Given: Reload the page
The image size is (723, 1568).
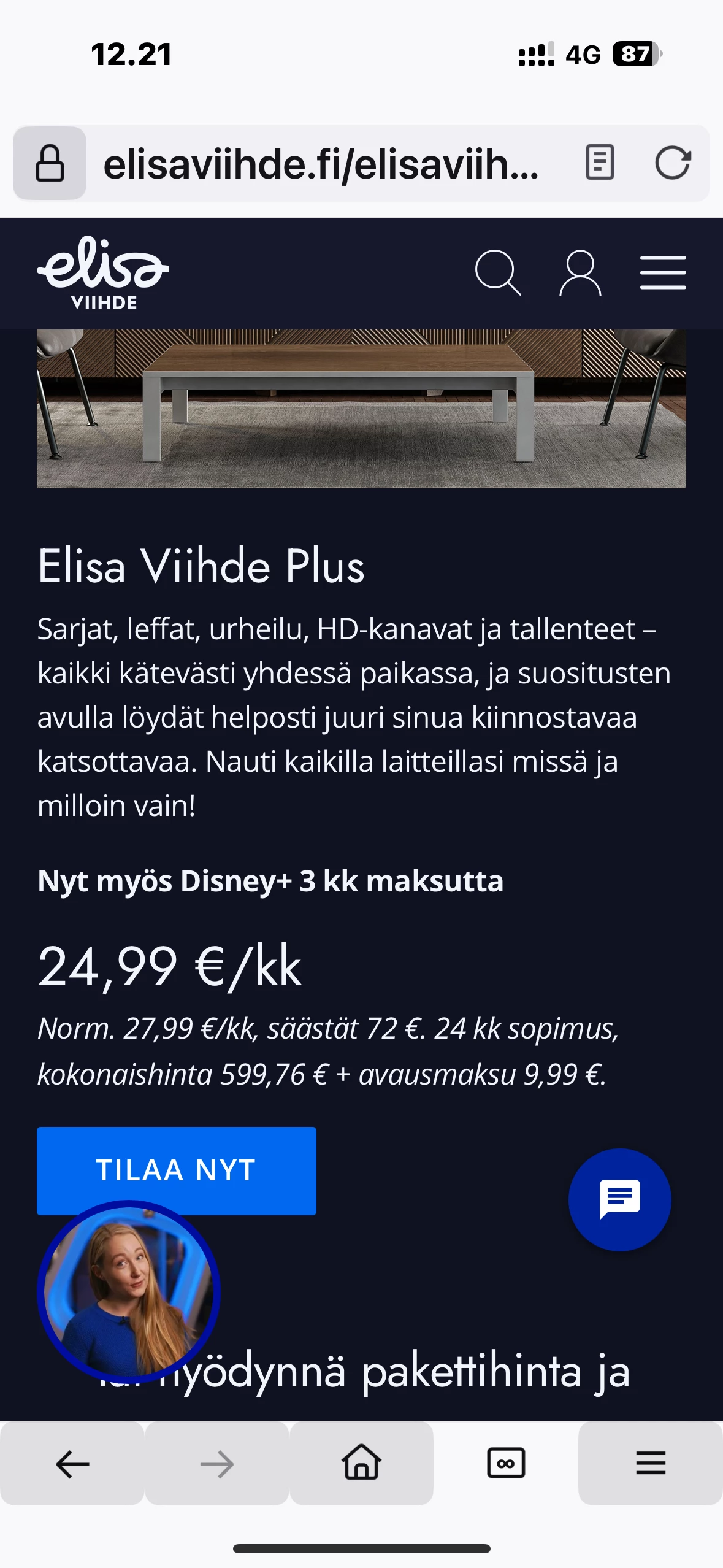Looking at the screenshot, I should 673,163.
